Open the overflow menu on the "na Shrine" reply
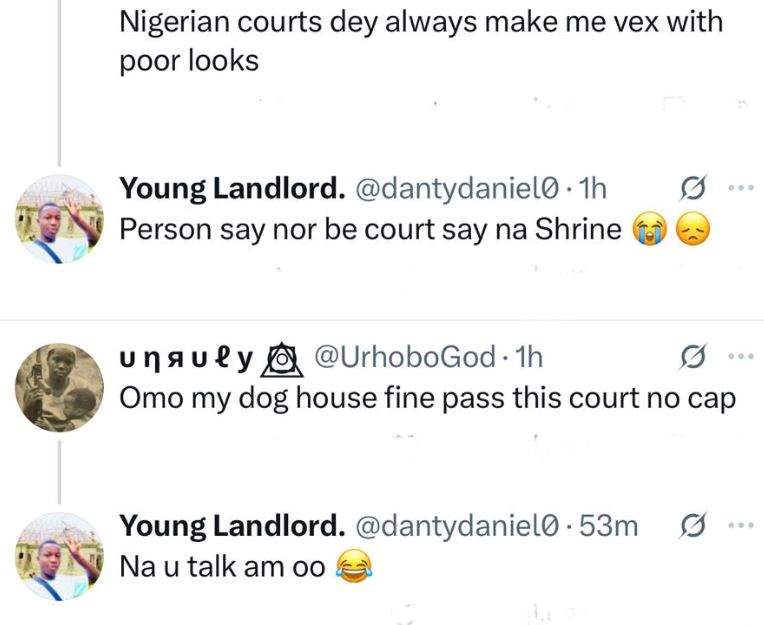The height and width of the screenshot is (625, 764). (x=737, y=188)
